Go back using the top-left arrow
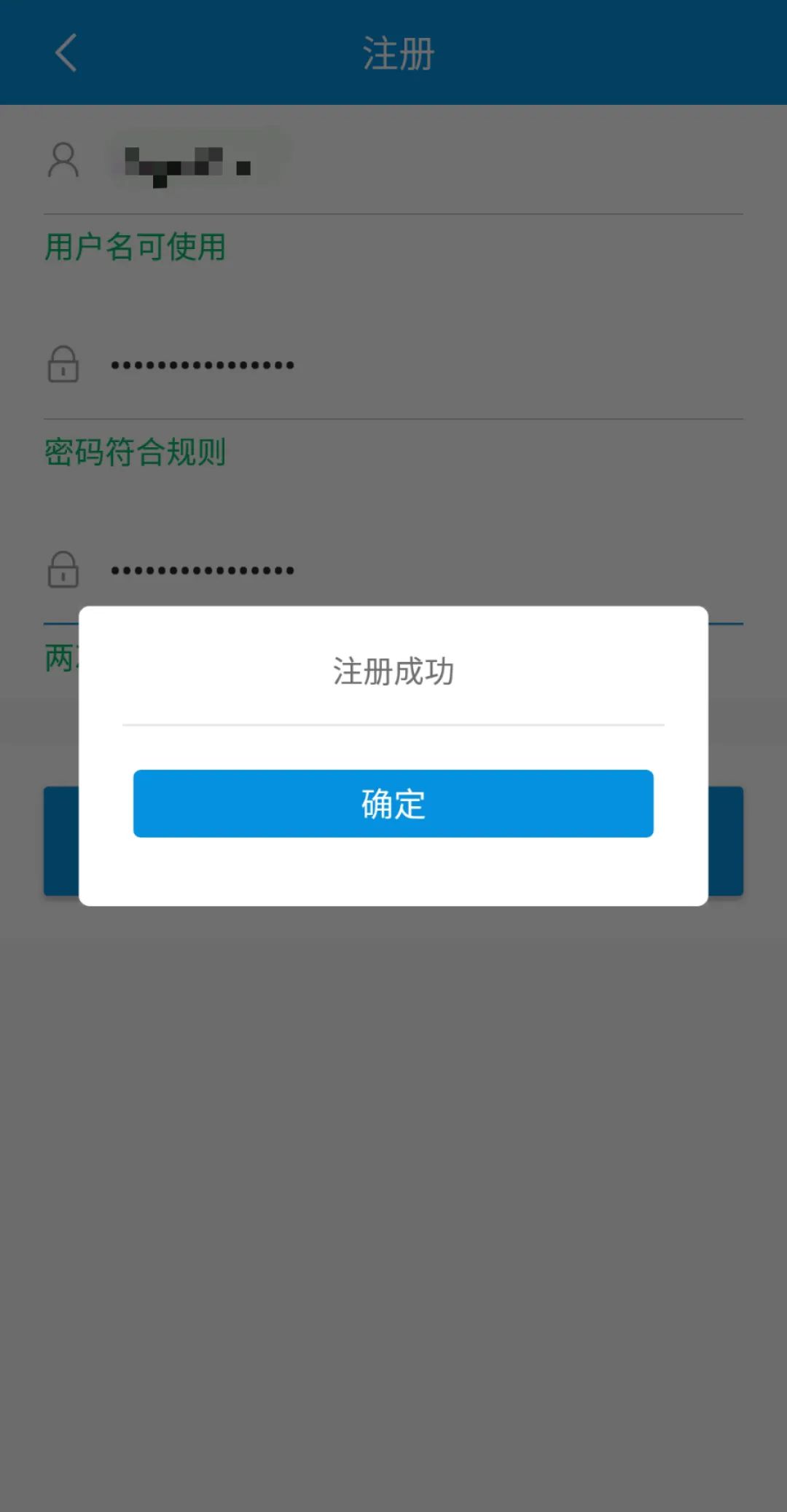Screen dimensions: 787x1512 pos(66,52)
